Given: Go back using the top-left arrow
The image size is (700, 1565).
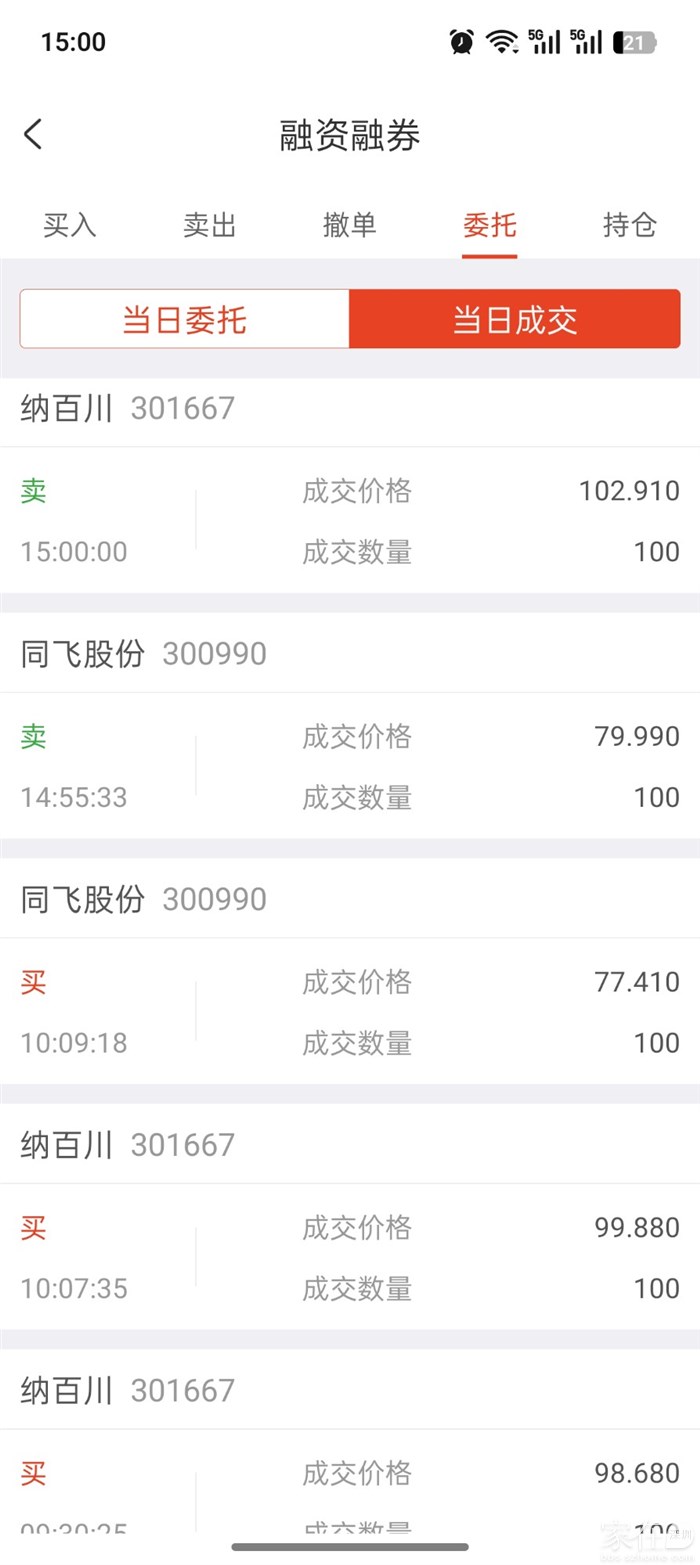Looking at the screenshot, I should (33, 134).
